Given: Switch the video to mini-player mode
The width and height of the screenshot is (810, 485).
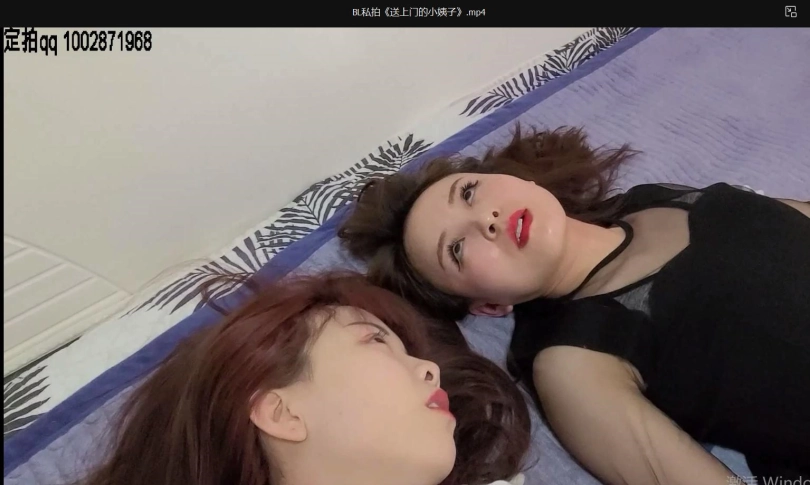Looking at the screenshot, I should click(790, 11).
